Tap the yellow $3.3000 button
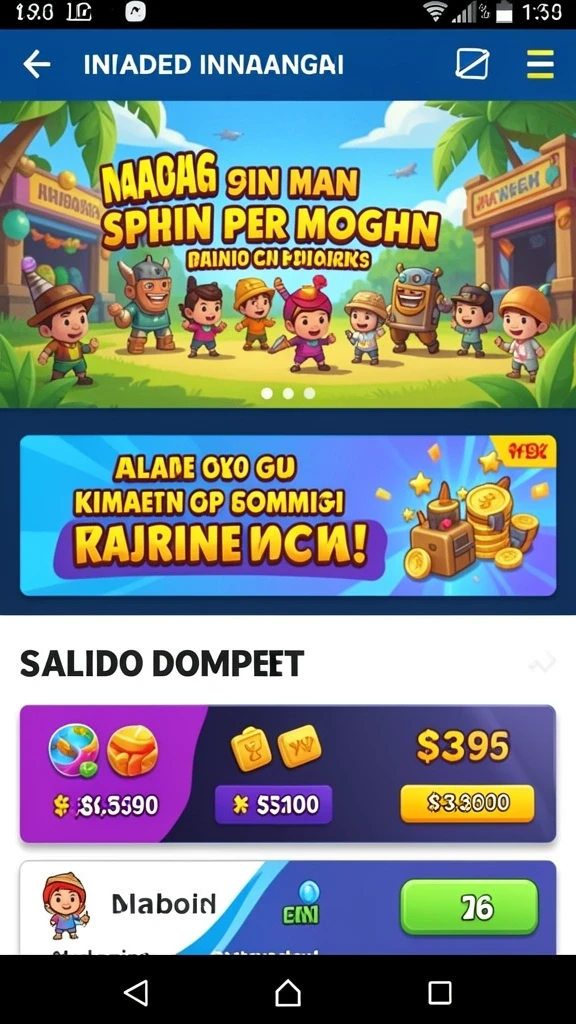 (x=467, y=803)
